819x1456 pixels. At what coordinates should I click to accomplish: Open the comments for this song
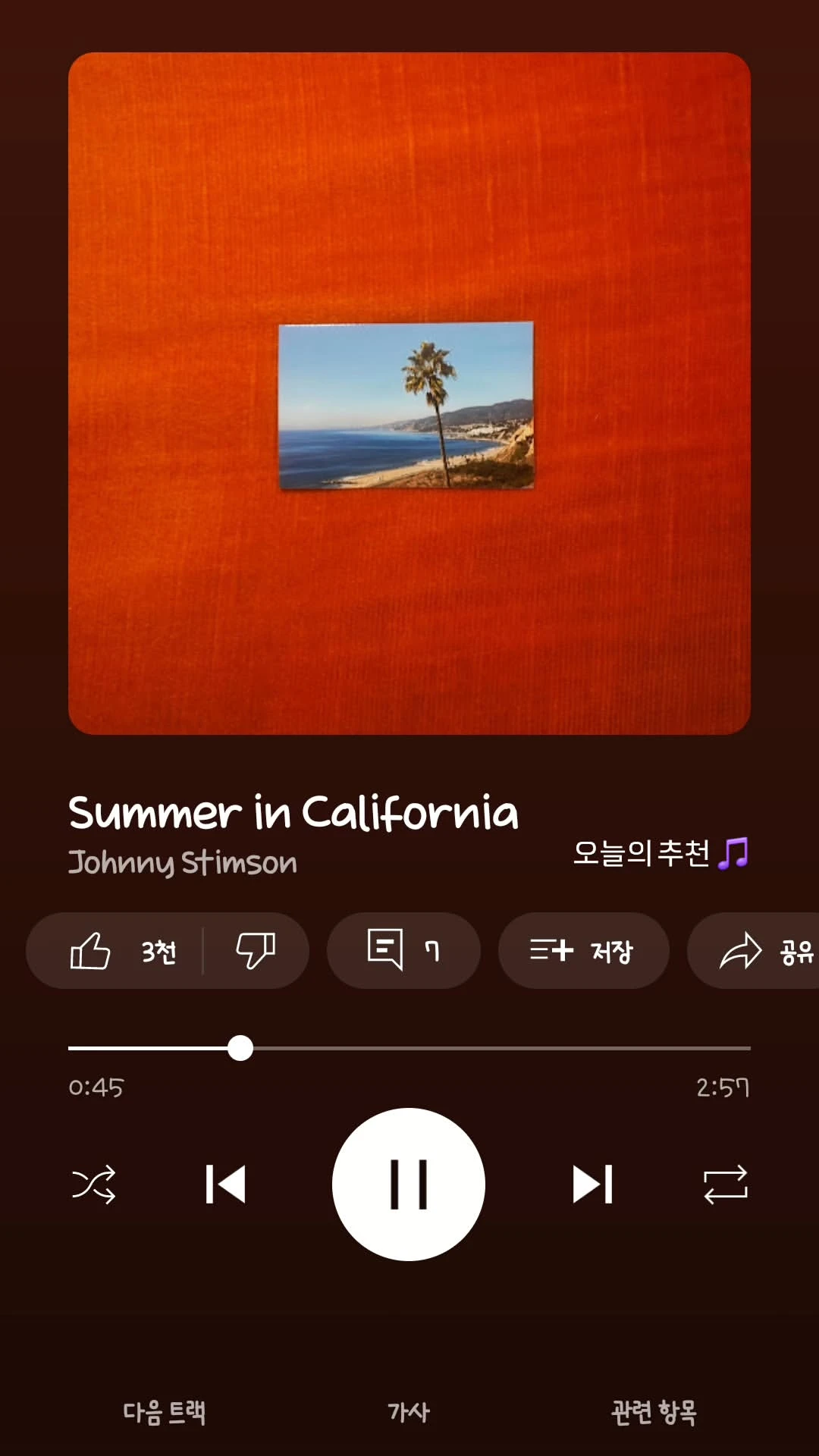(x=403, y=950)
